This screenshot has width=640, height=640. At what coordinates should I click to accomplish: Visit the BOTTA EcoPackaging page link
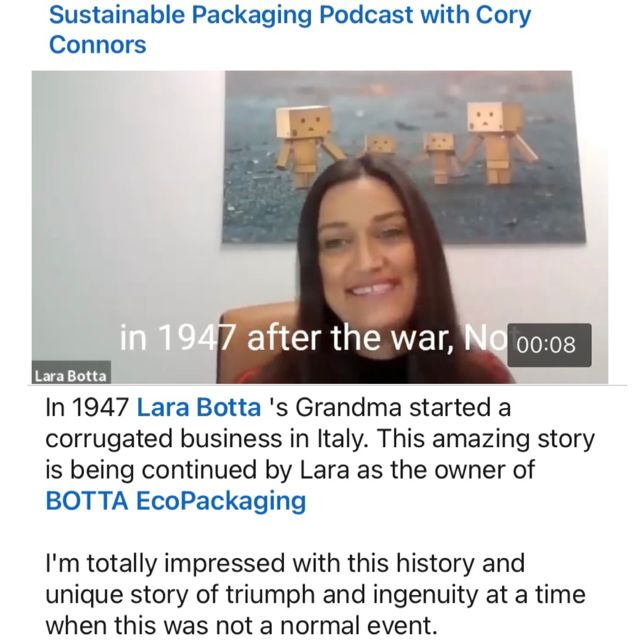pos(176,501)
